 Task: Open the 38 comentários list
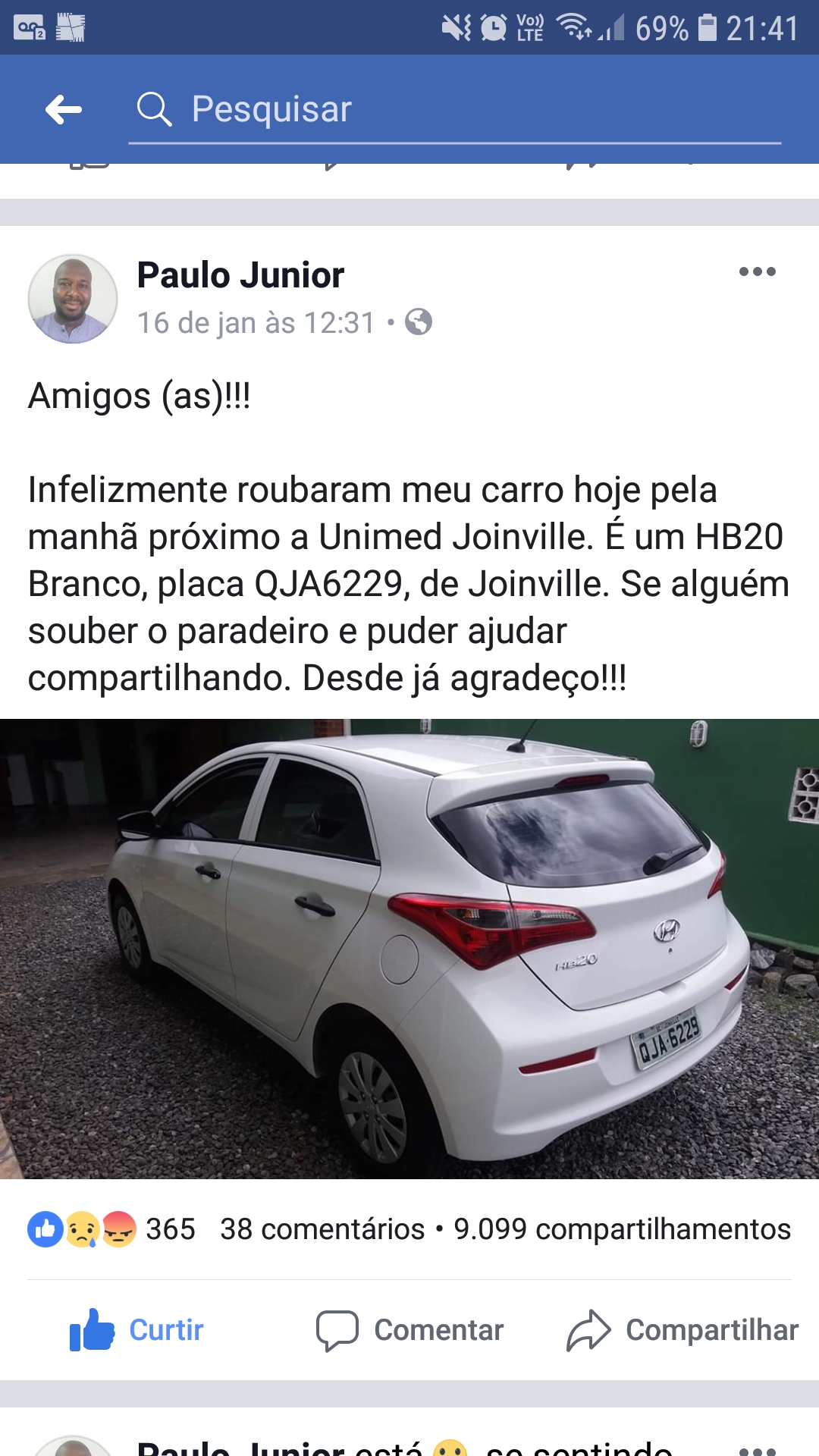coord(322,1229)
